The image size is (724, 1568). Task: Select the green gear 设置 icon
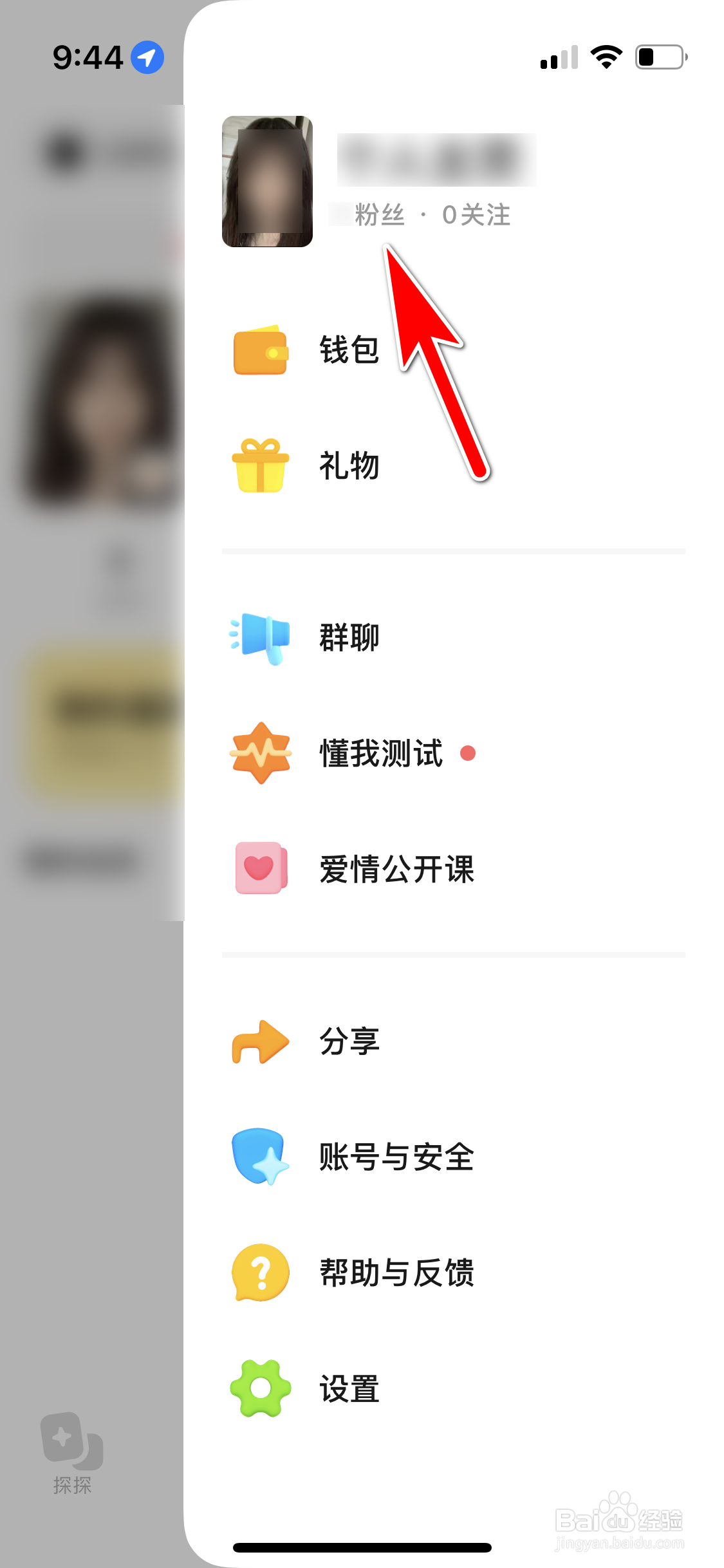pyautogui.click(x=259, y=1389)
